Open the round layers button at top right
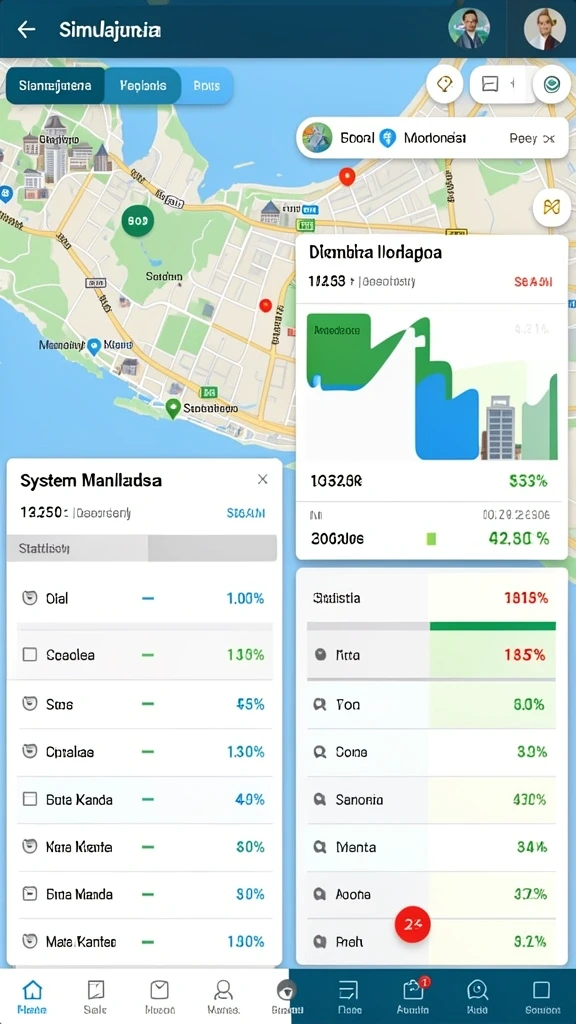 551,84
